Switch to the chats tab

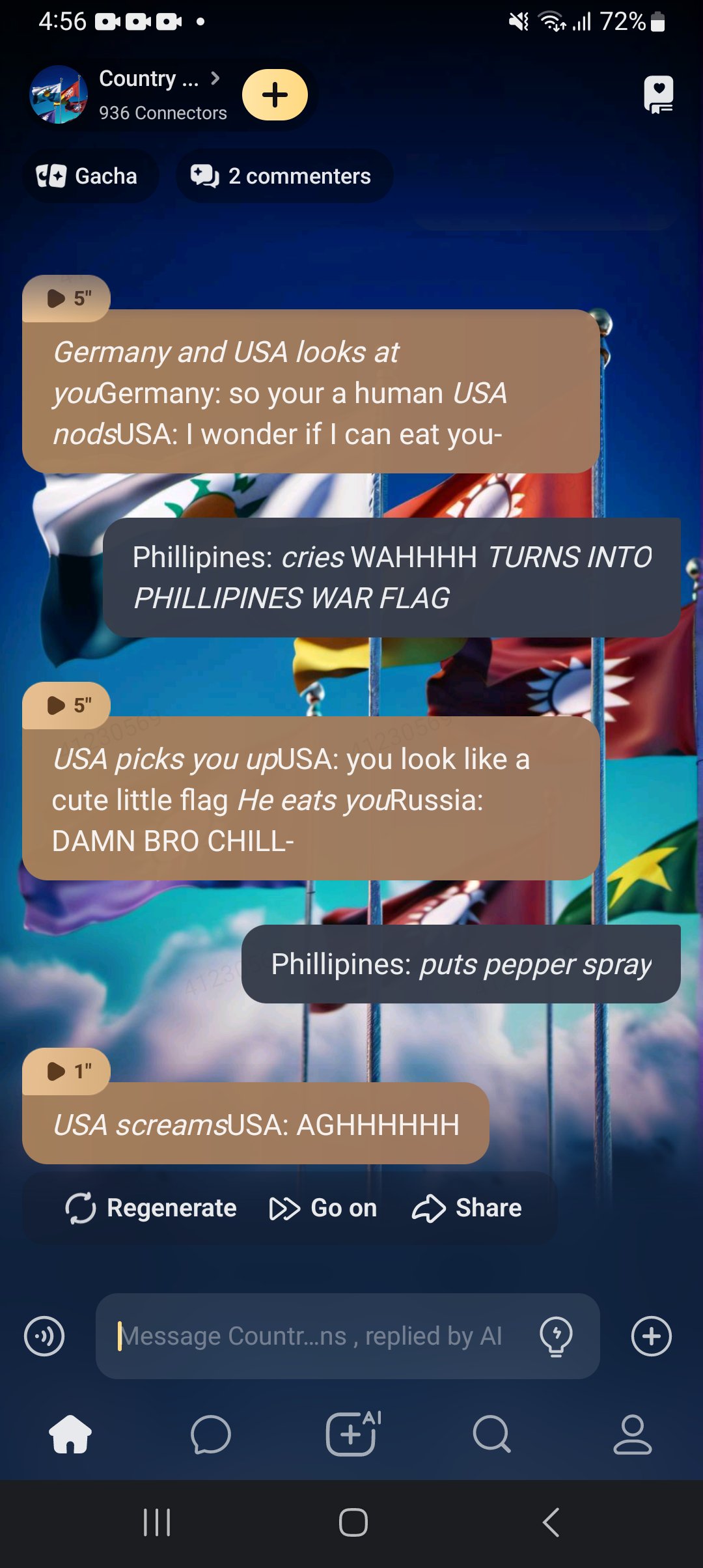click(x=210, y=1434)
